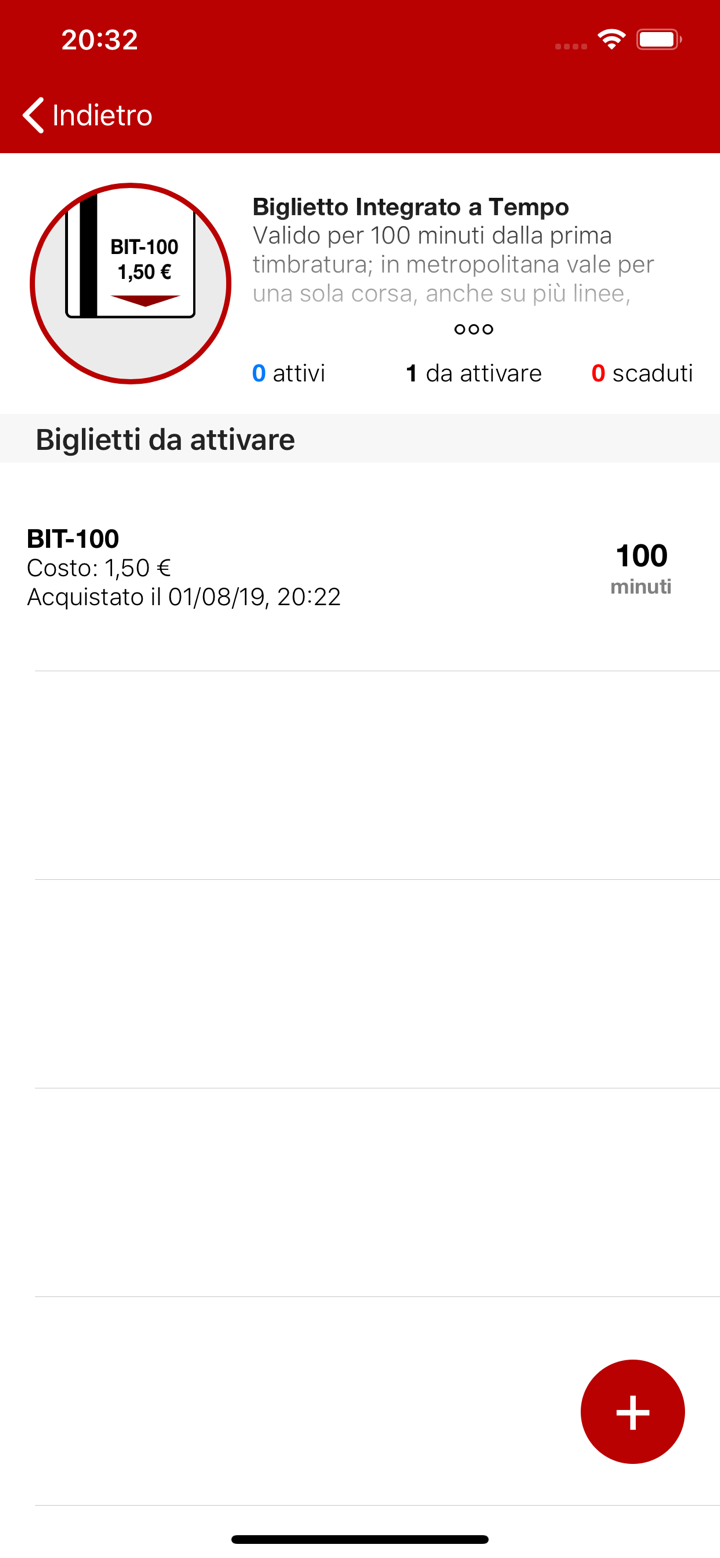Tap the '1 da attivare' counter
The width and height of the screenshot is (720, 1558).
coord(473,373)
